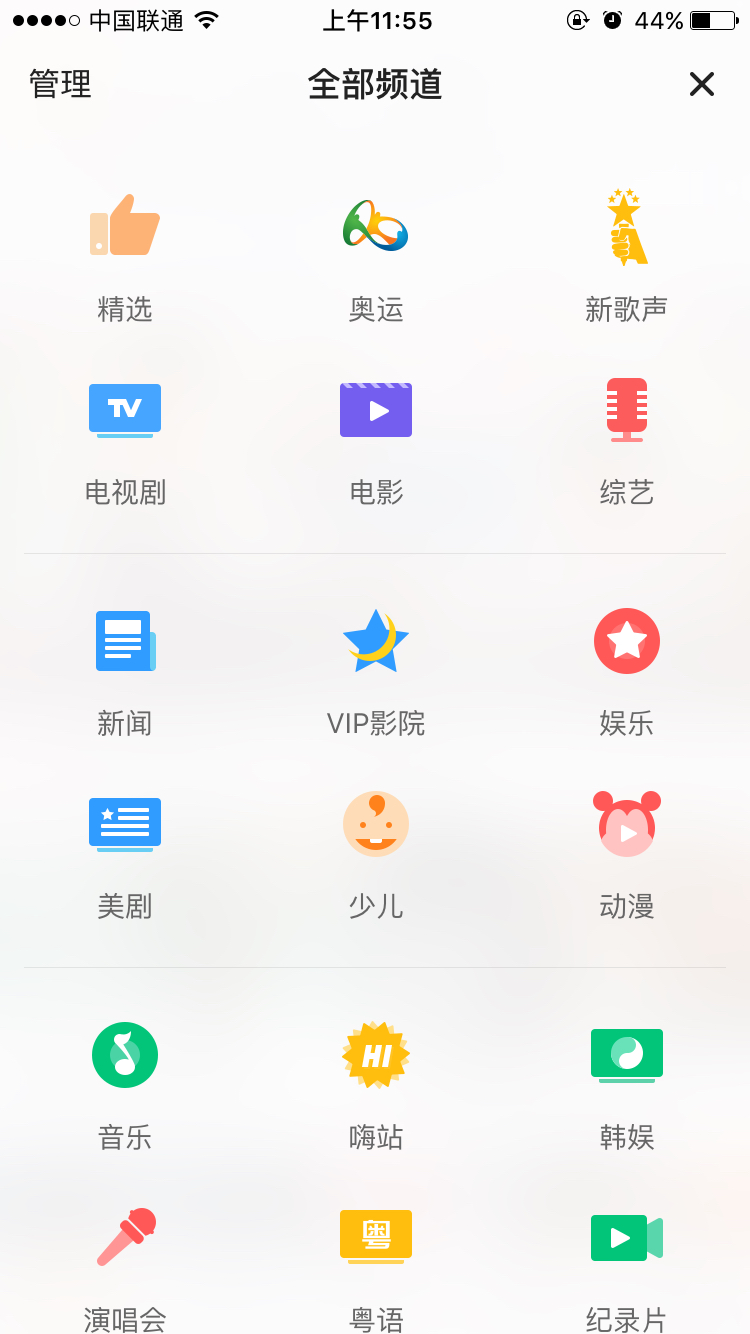The width and height of the screenshot is (750, 1334).
Task: Close the 全部频道 panel
Action: pyautogui.click(x=702, y=85)
